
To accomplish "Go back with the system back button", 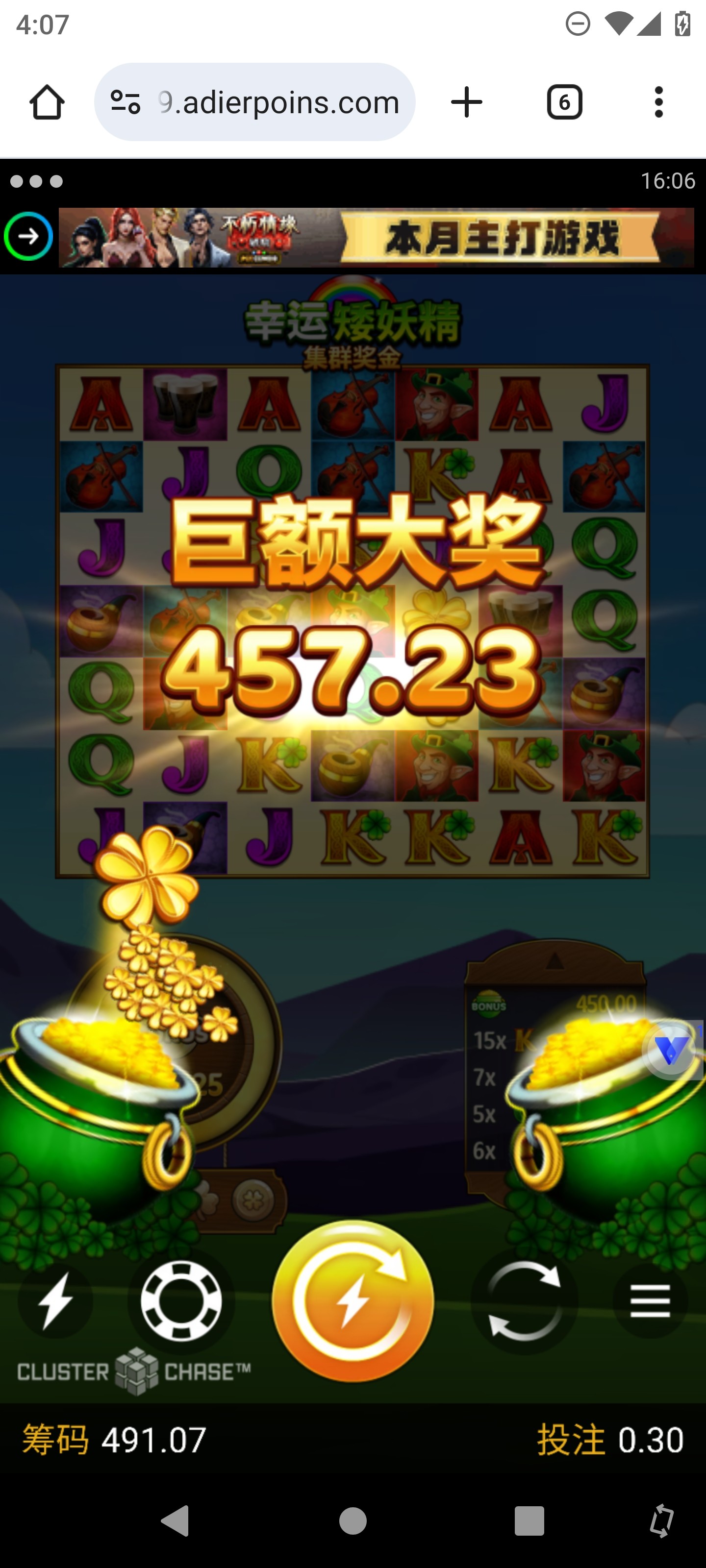I will 176,1521.
